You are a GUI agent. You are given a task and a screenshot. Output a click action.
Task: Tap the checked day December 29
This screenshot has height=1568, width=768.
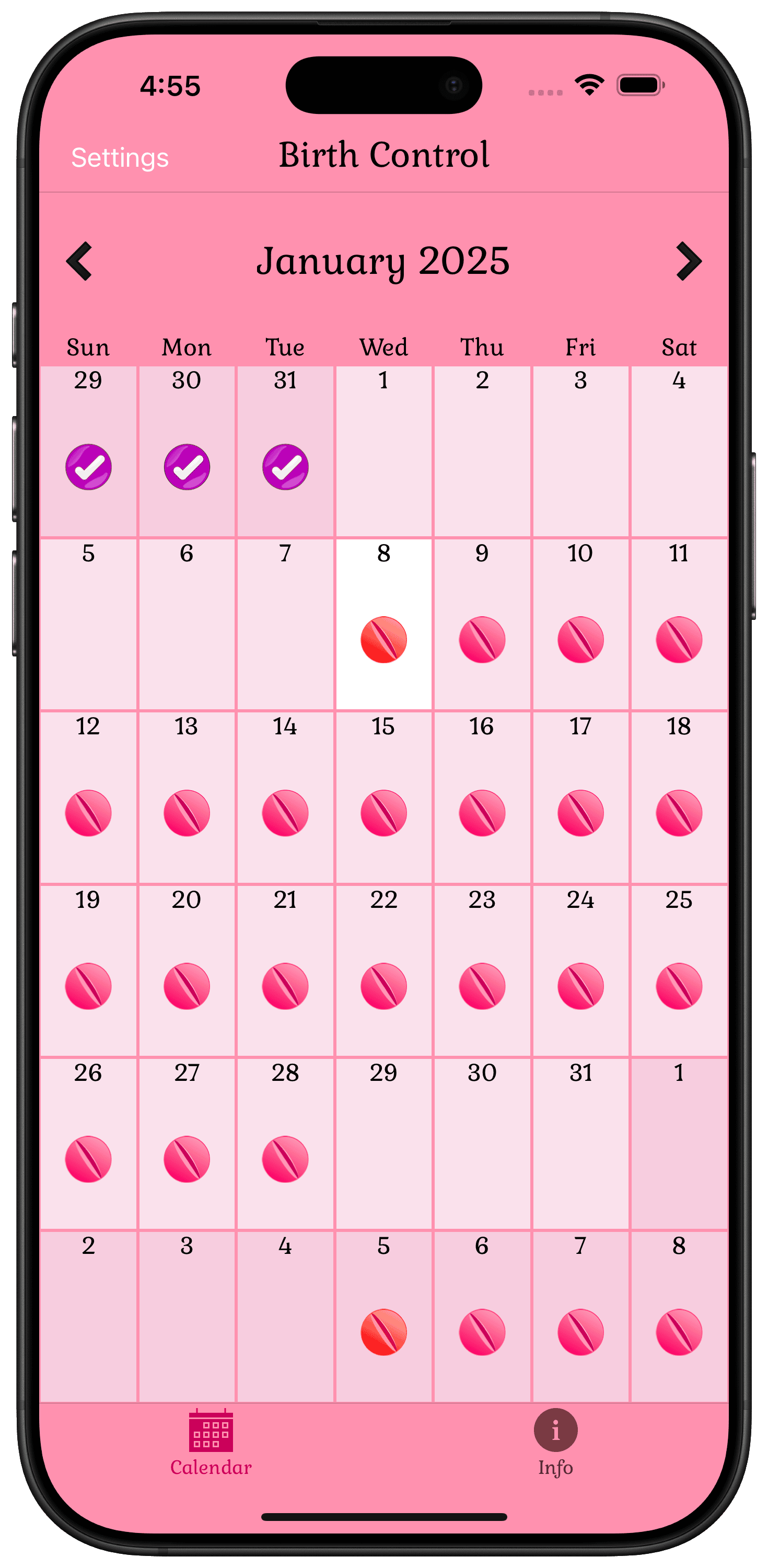click(88, 451)
